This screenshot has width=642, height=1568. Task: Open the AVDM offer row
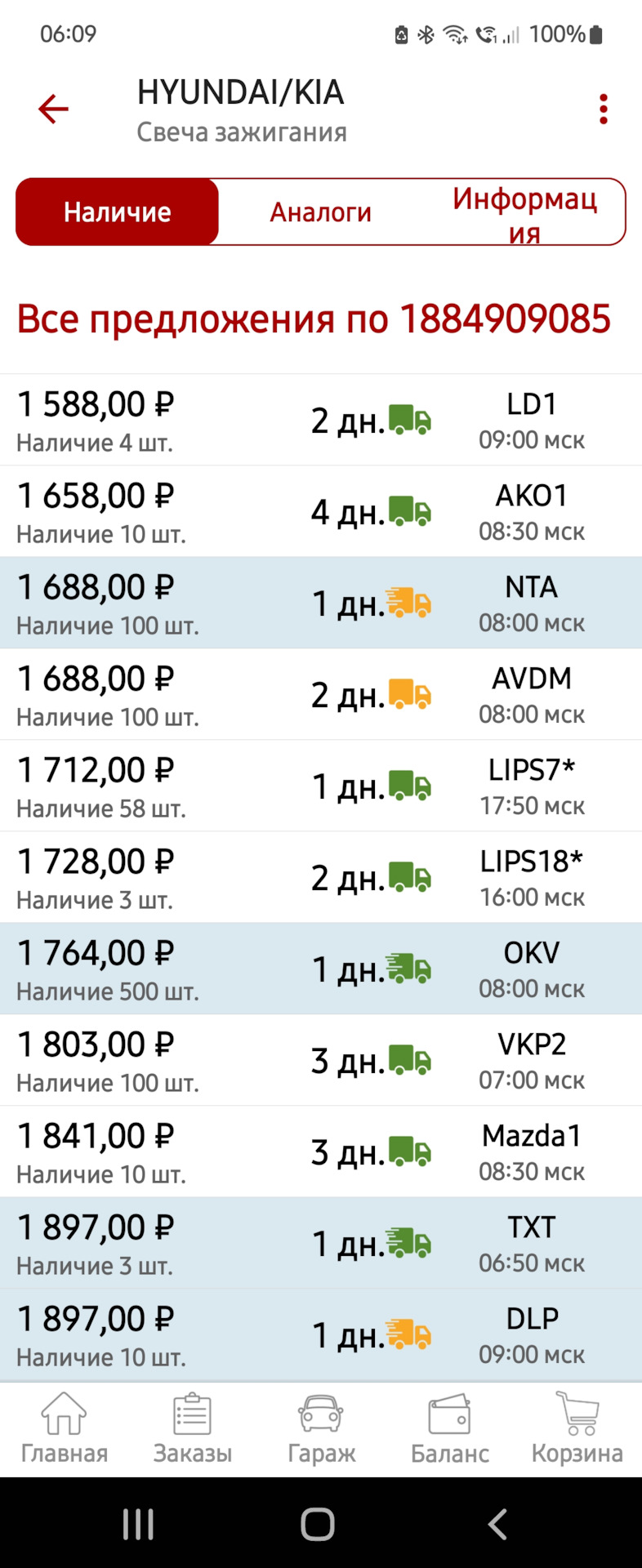pyautogui.click(x=320, y=695)
